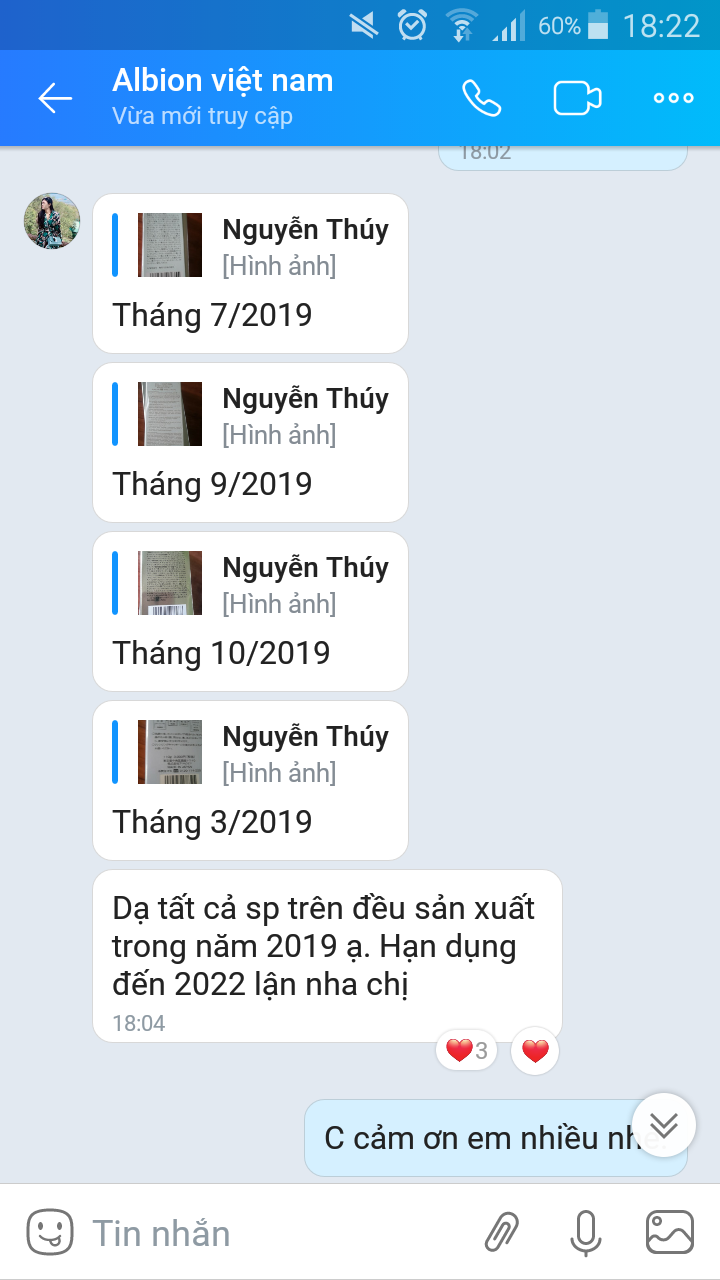Add a heart reaction to the message
This screenshot has width=720, height=1280.
point(534,1050)
